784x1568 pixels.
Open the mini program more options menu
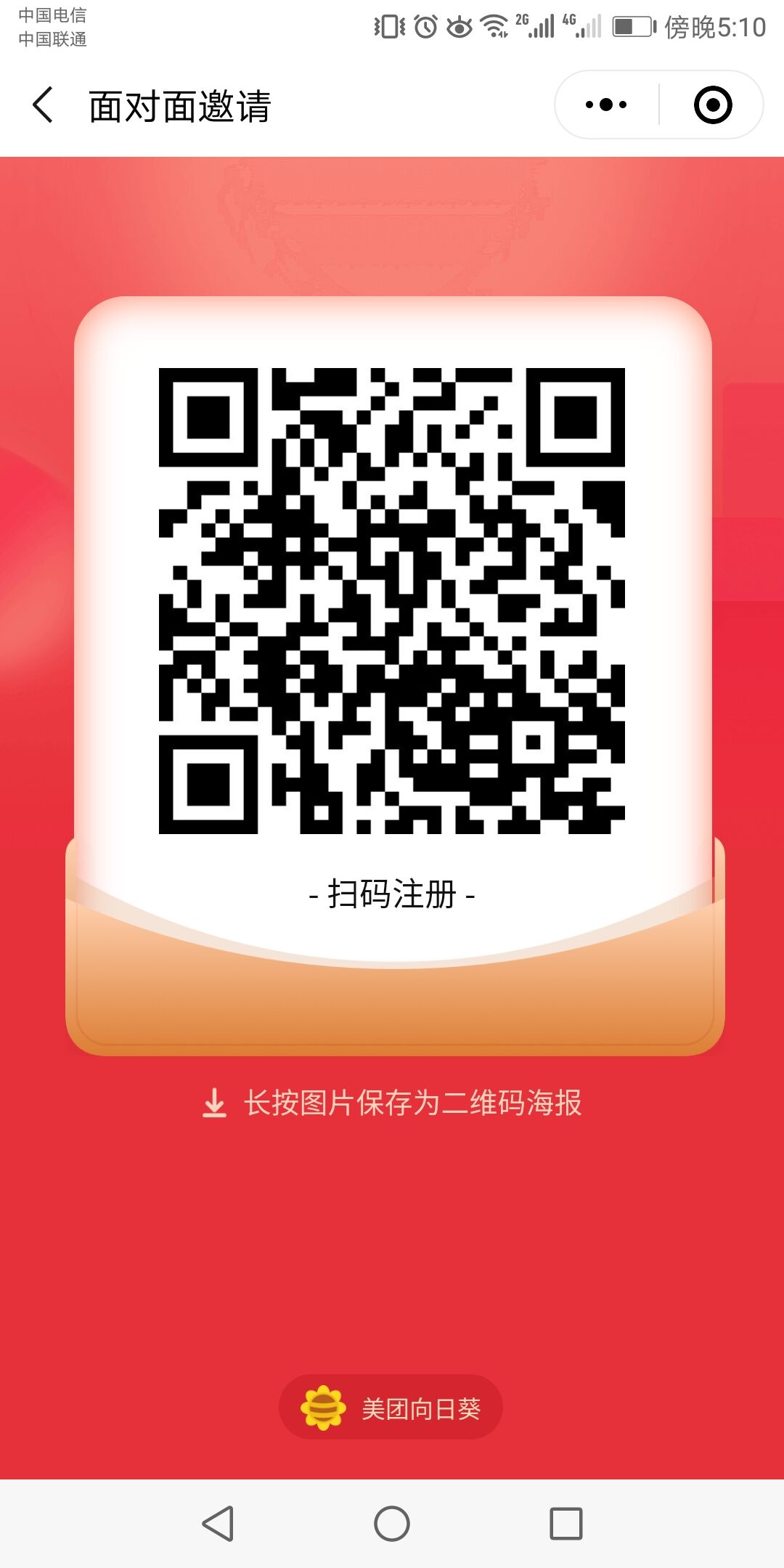click(x=606, y=105)
